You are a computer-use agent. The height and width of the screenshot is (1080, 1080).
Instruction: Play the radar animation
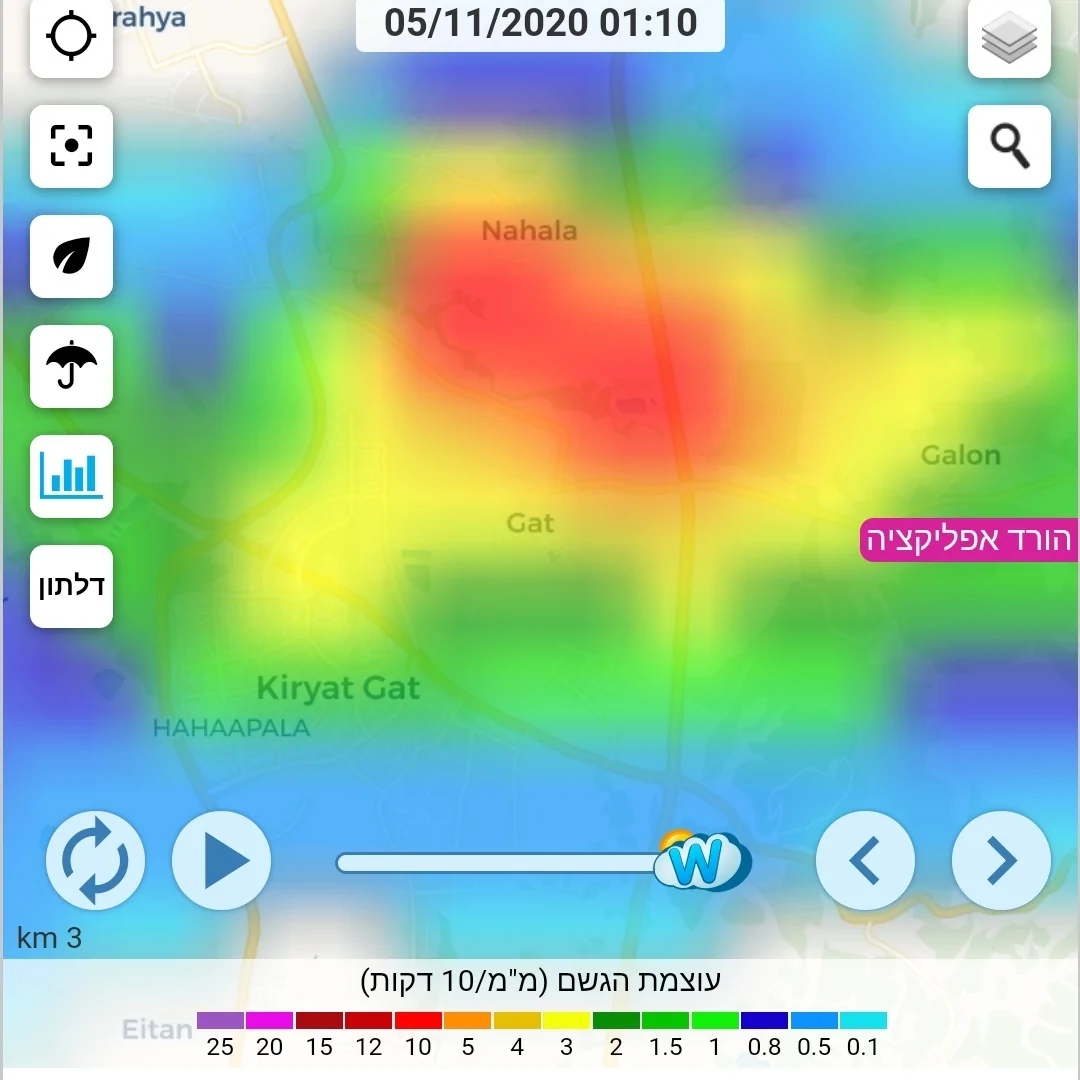point(222,860)
